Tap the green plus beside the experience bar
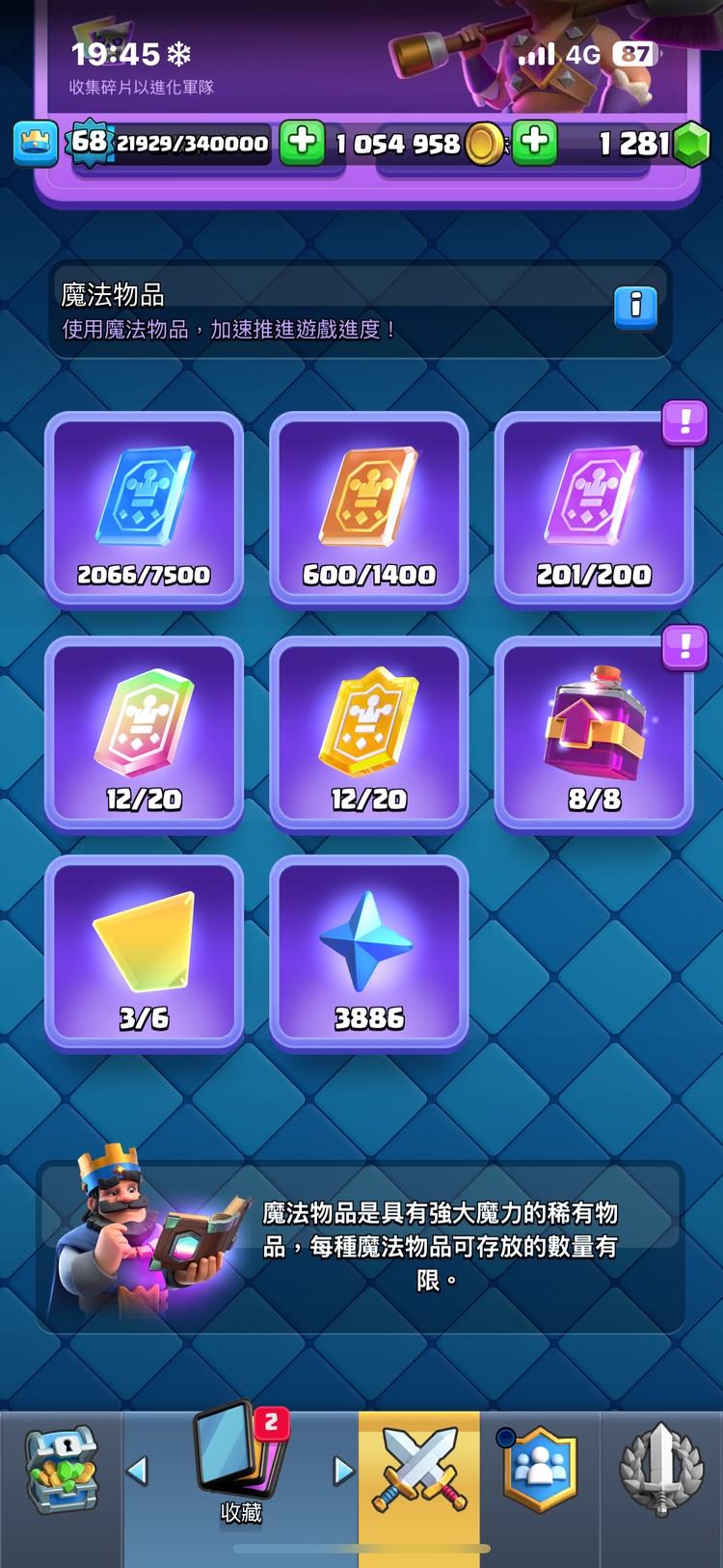The height and width of the screenshot is (1568, 723). [302, 143]
